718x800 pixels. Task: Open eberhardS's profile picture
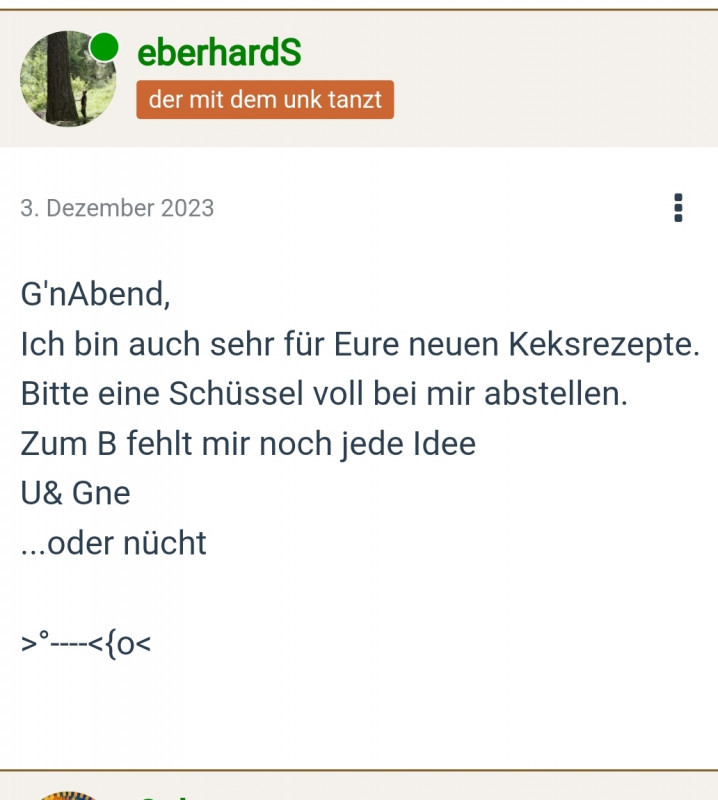(68, 79)
